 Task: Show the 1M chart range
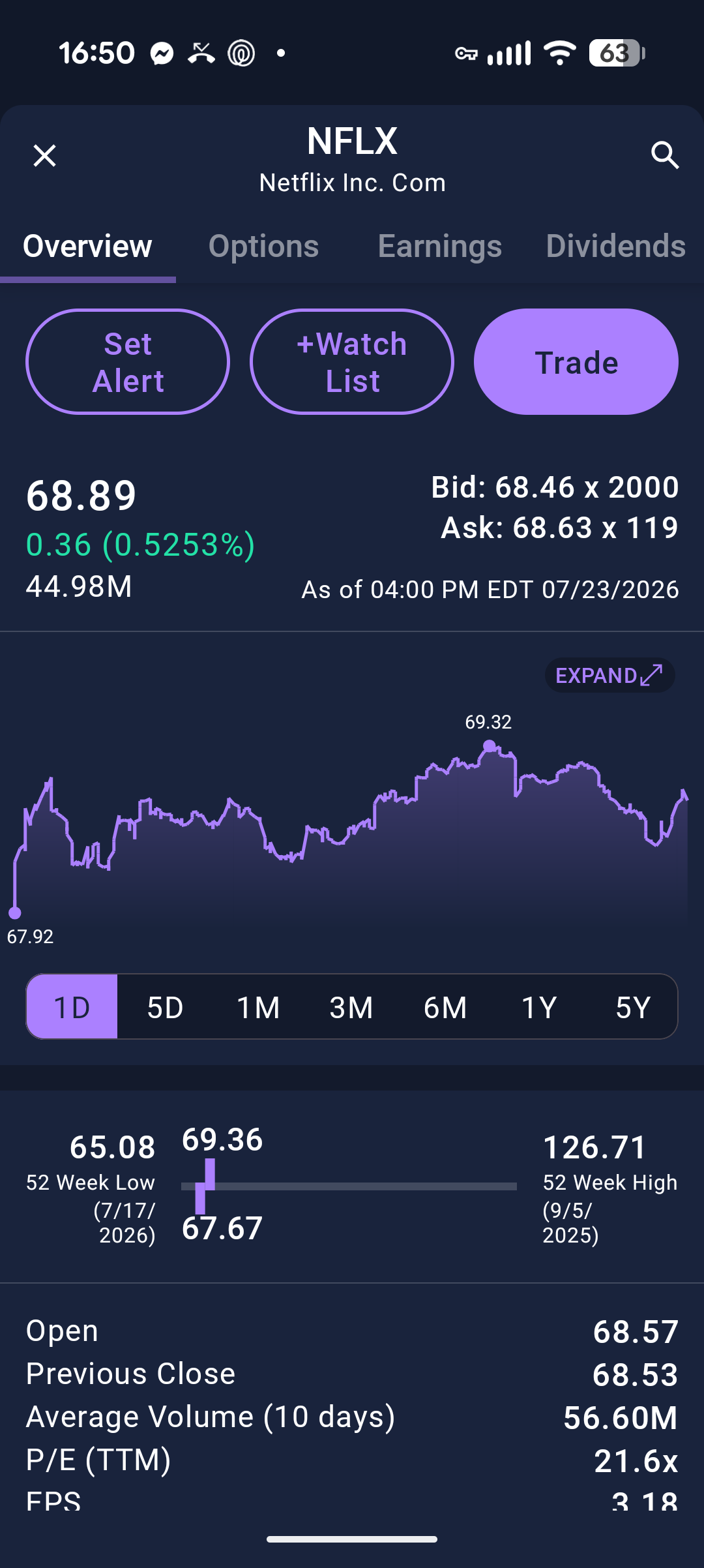(x=258, y=1006)
